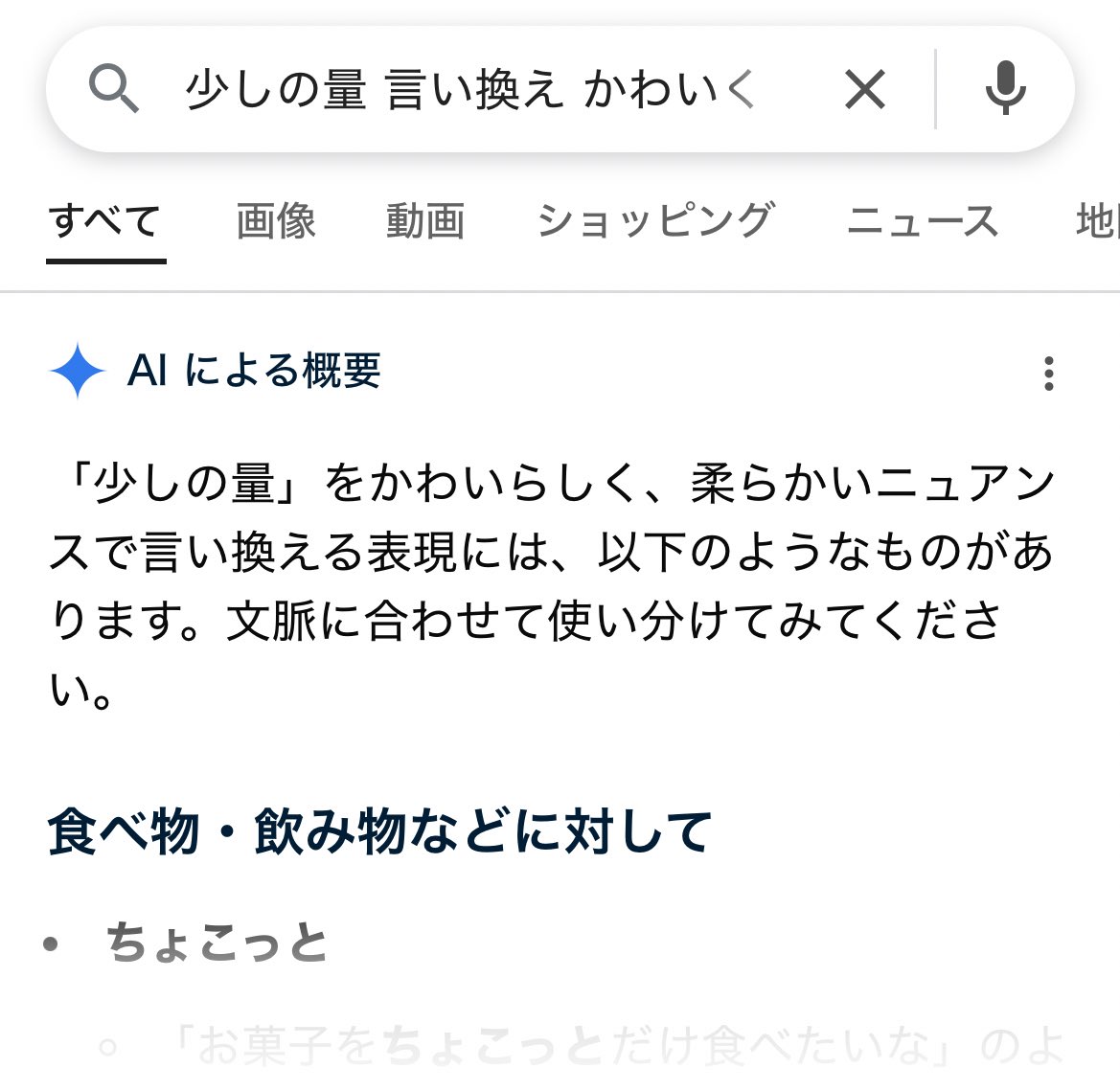This screenshot has width=1120, height=1091.
Task: Switch to the 画像 tab
Action: tap(276, 222)
